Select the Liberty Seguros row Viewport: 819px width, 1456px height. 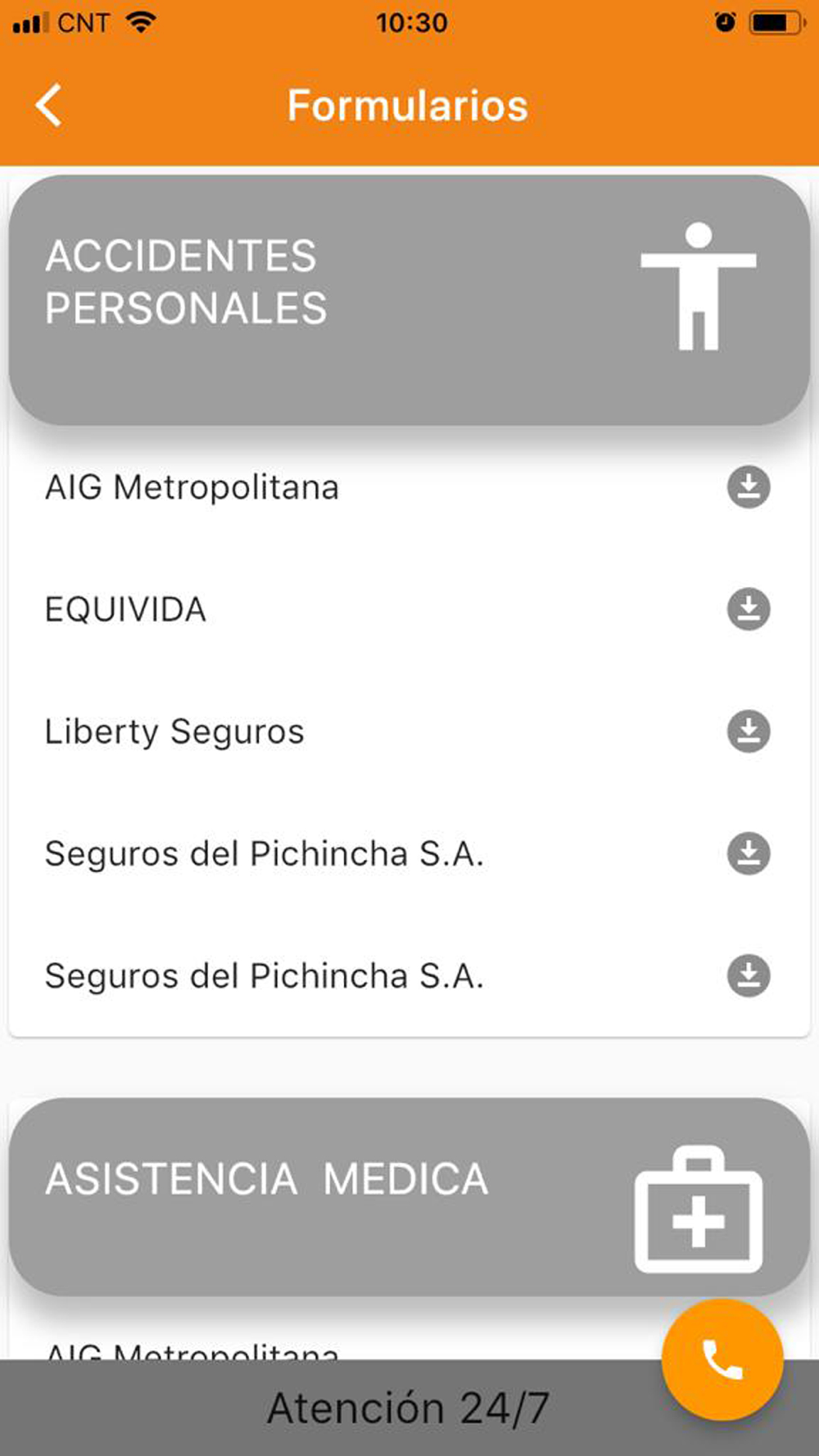tap(409, 731)
